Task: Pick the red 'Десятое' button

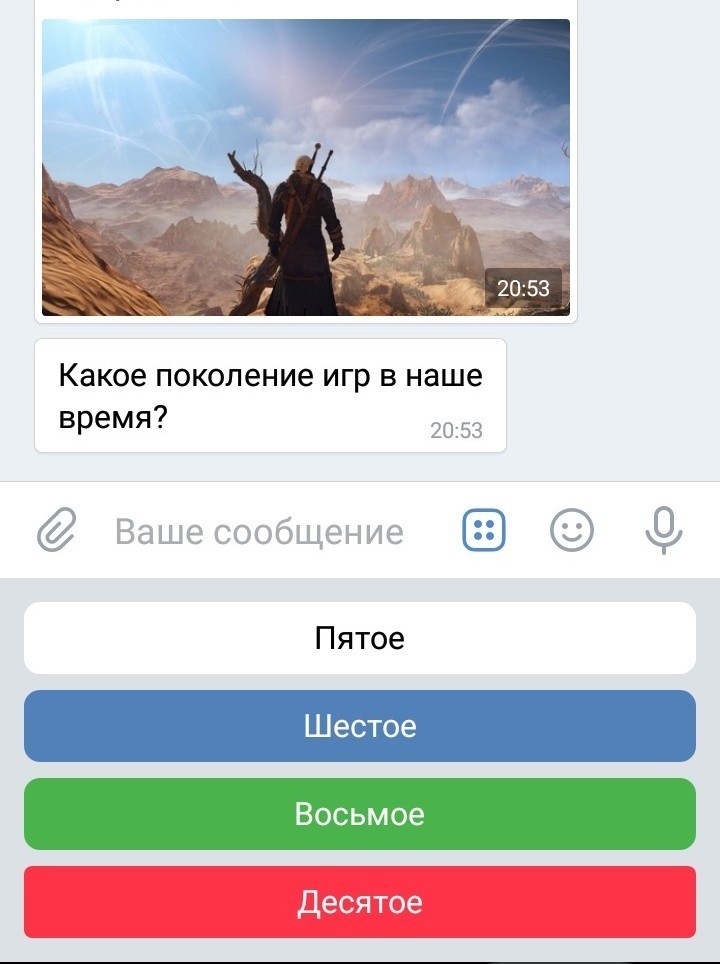Action: [360, 902]
